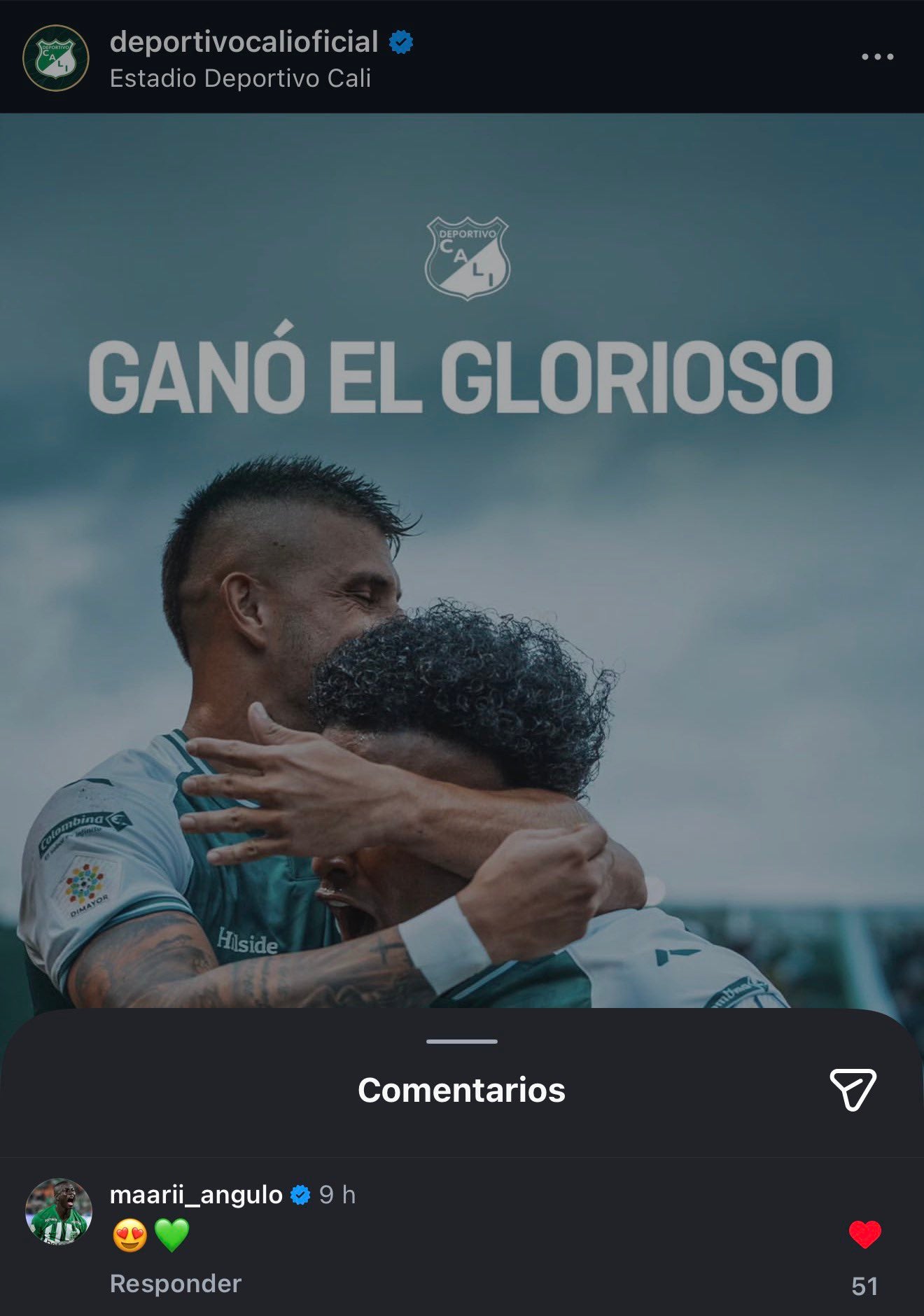Like the comment by maarii_angulo
This screenshot has height=1316, width=924.
[864, 1234]
